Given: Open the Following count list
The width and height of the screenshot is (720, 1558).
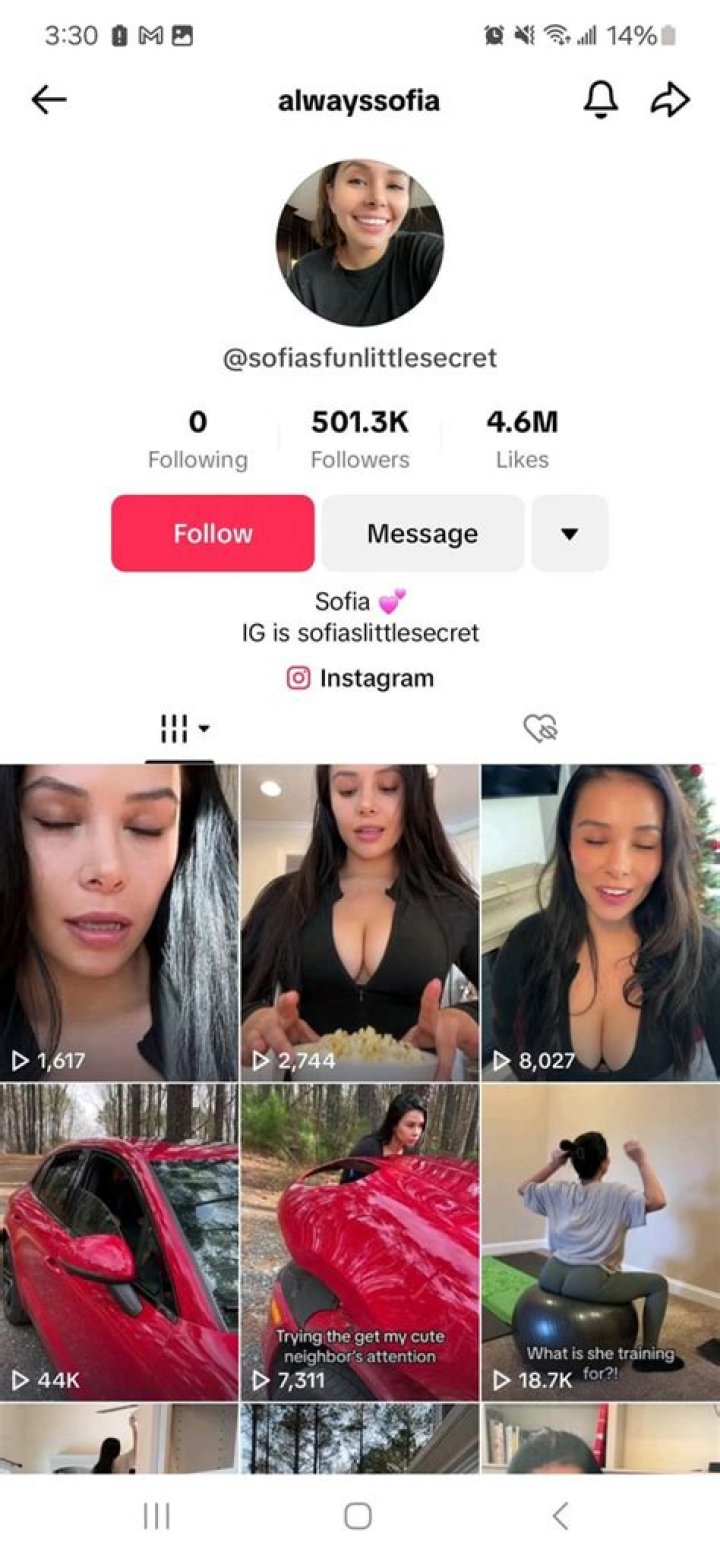Looking at the screenshot, I should [x=197, y=439].
